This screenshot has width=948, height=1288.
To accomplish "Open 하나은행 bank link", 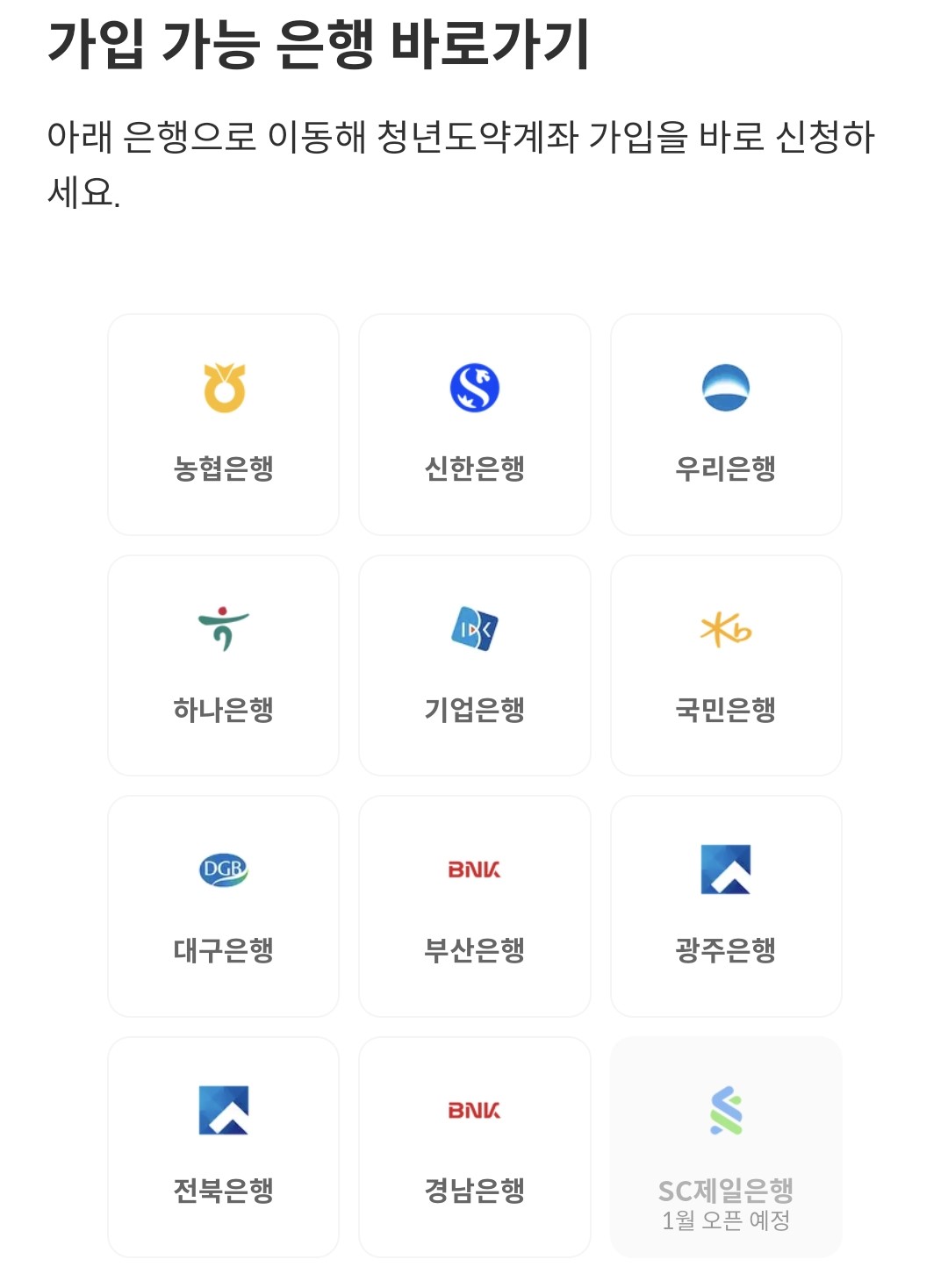I will pyautogui.click(x=223, y=665).
